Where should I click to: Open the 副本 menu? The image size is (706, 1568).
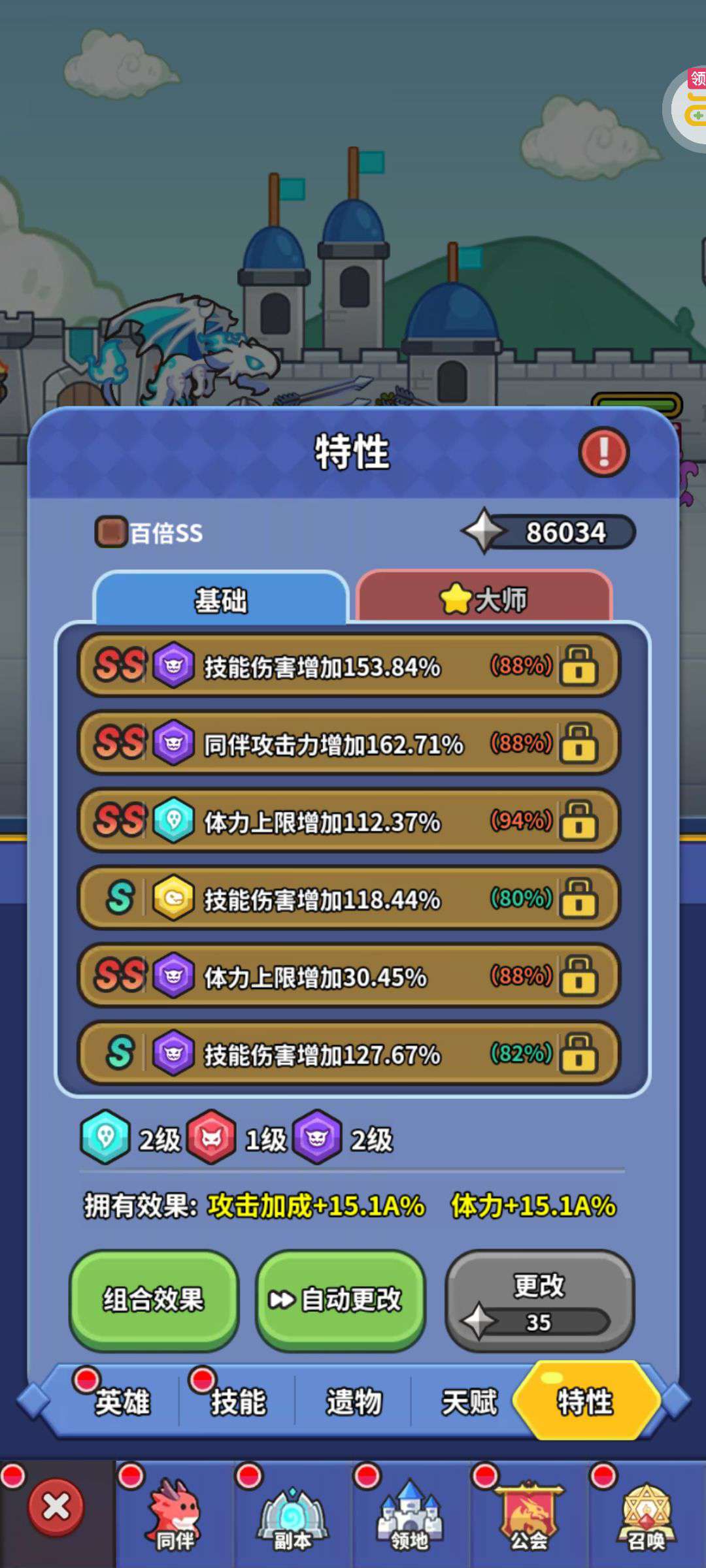(x=292, y=1514)
